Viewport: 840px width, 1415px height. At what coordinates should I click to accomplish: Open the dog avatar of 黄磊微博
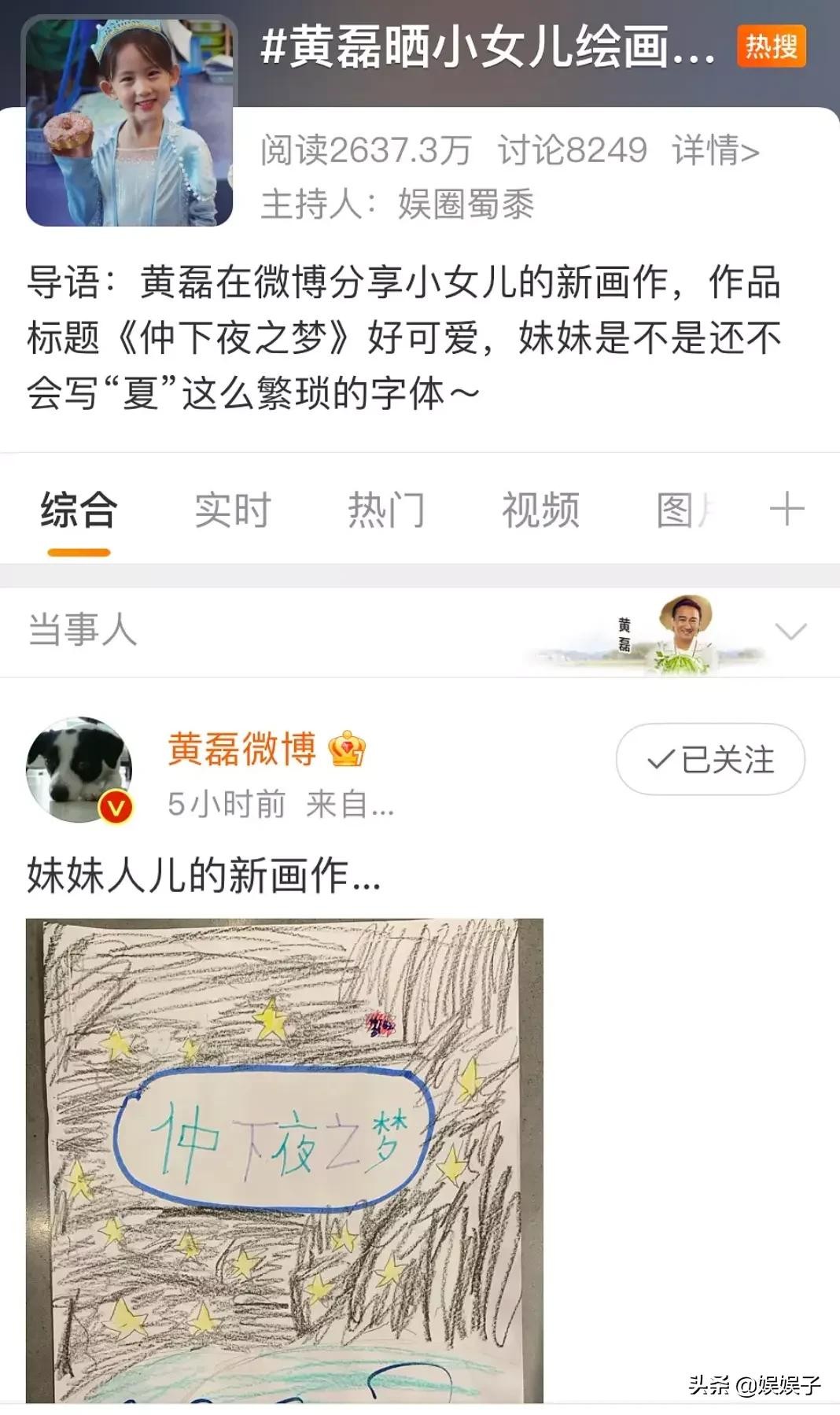[x=79, y=769]
